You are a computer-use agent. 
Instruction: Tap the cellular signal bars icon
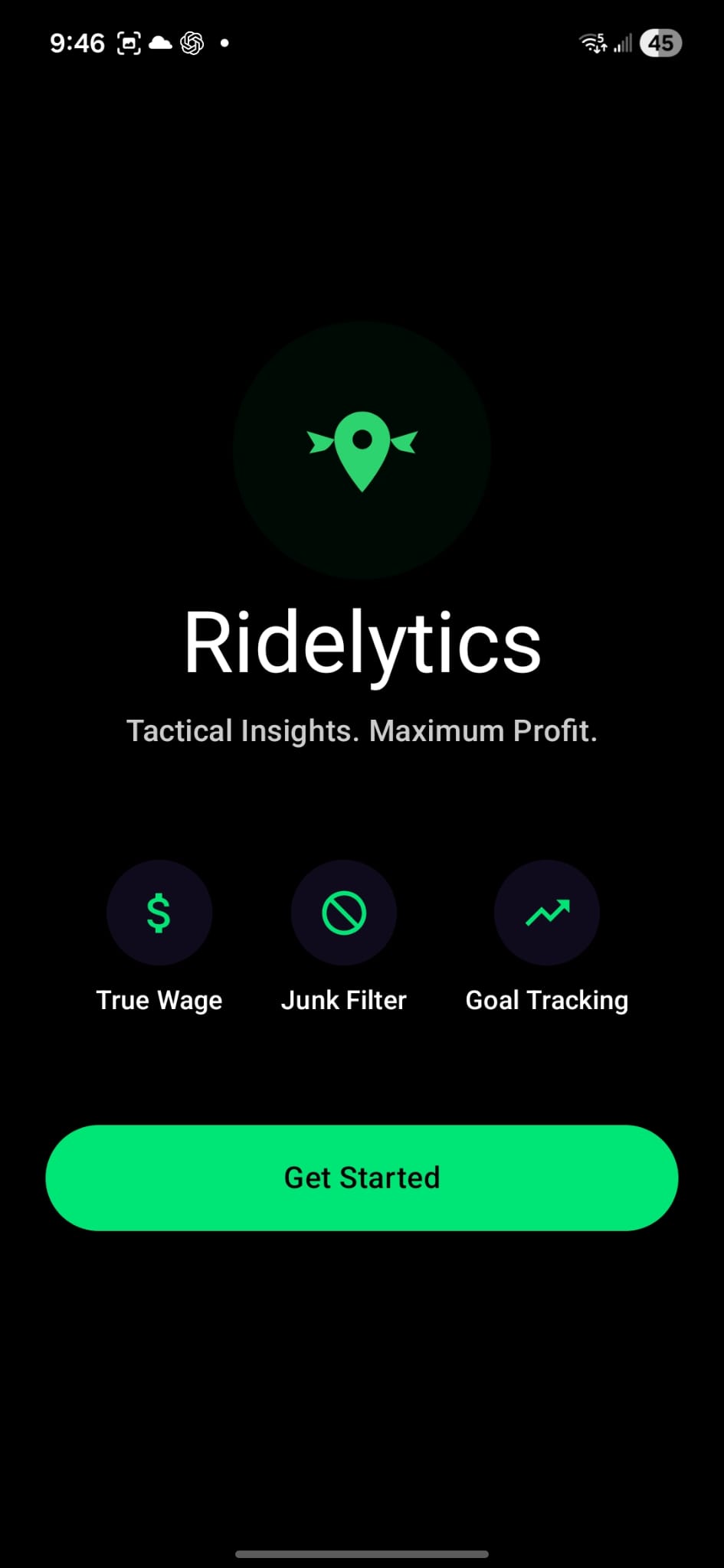point(622,44)
